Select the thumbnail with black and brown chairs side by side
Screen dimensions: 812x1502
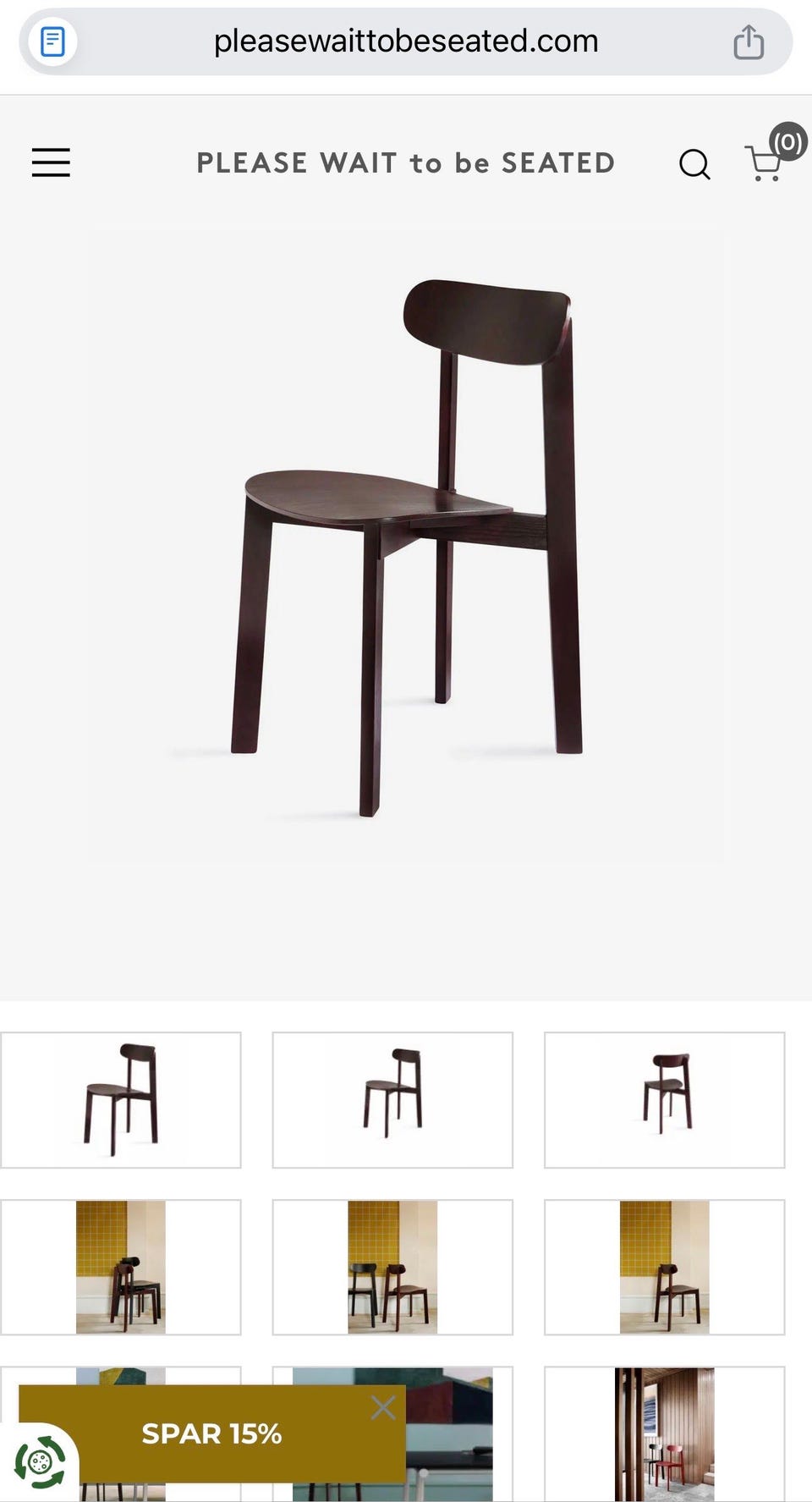pos(392,1267)
